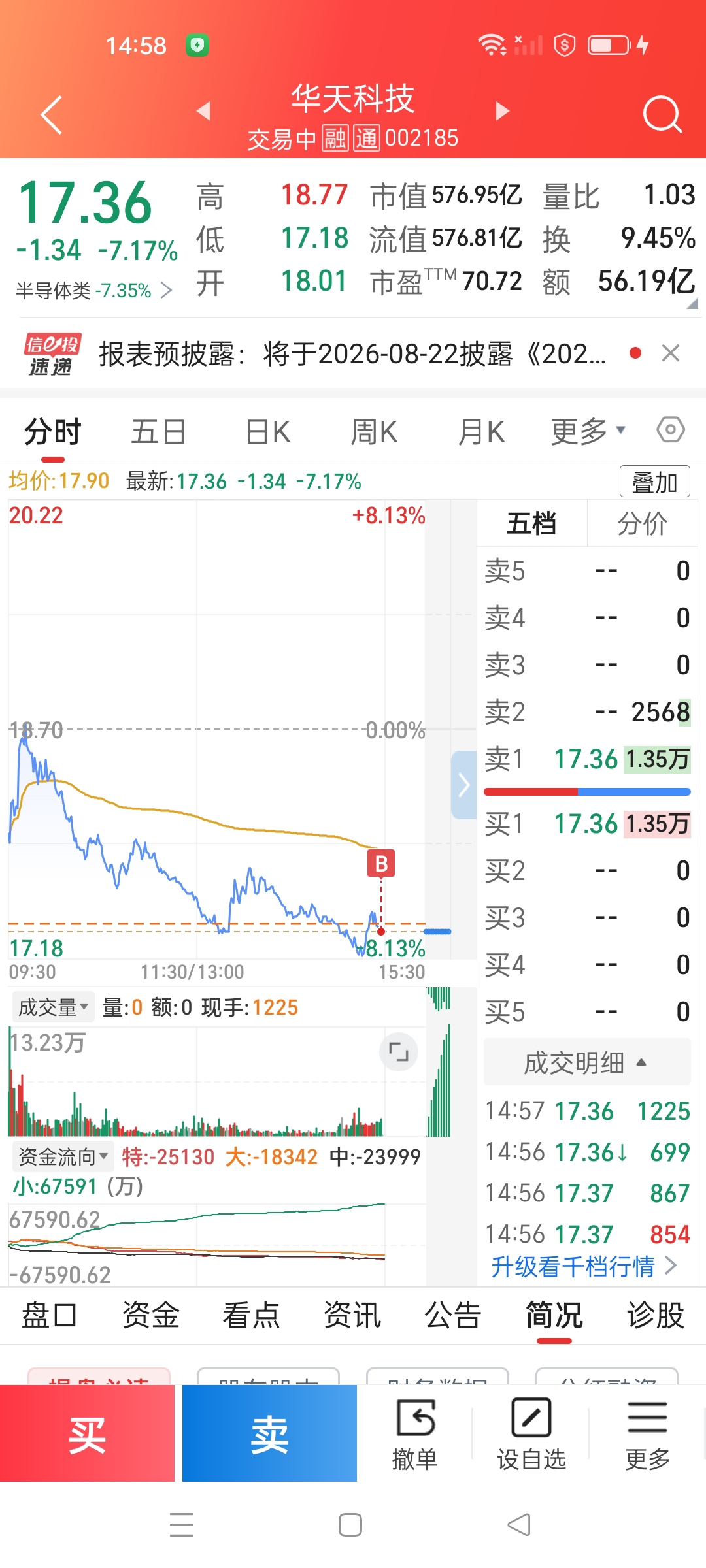The image size is (706, 1568).
Task: Tap the red 买 button
Action: 88,1433
